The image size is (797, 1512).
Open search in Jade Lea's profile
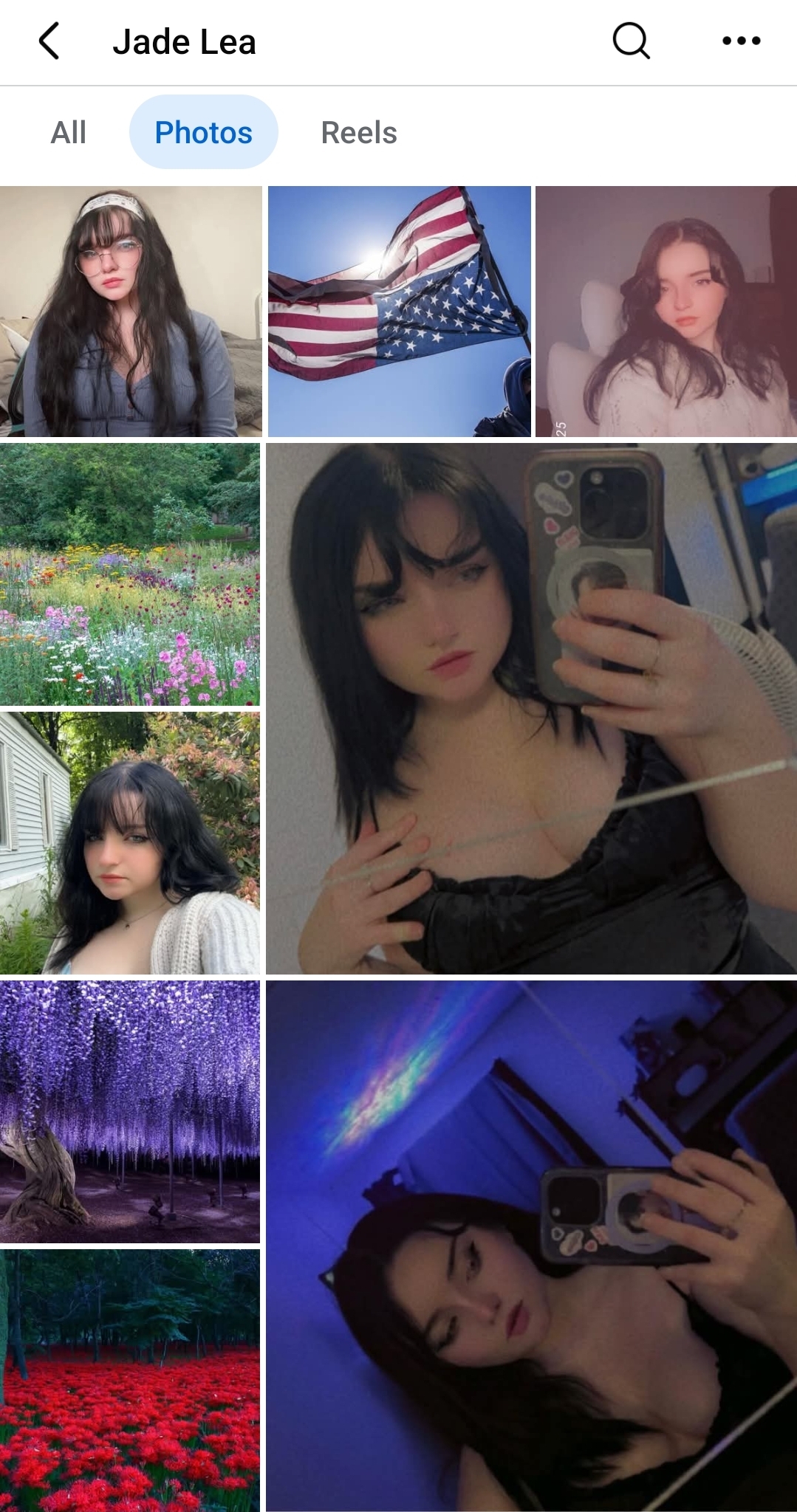point(631,41)
